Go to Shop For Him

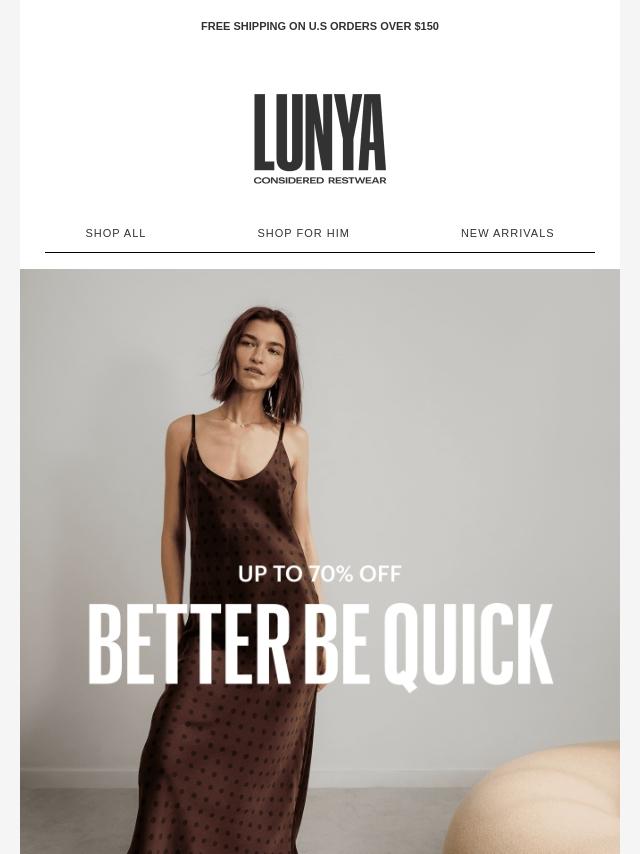[x=303, y=233]
